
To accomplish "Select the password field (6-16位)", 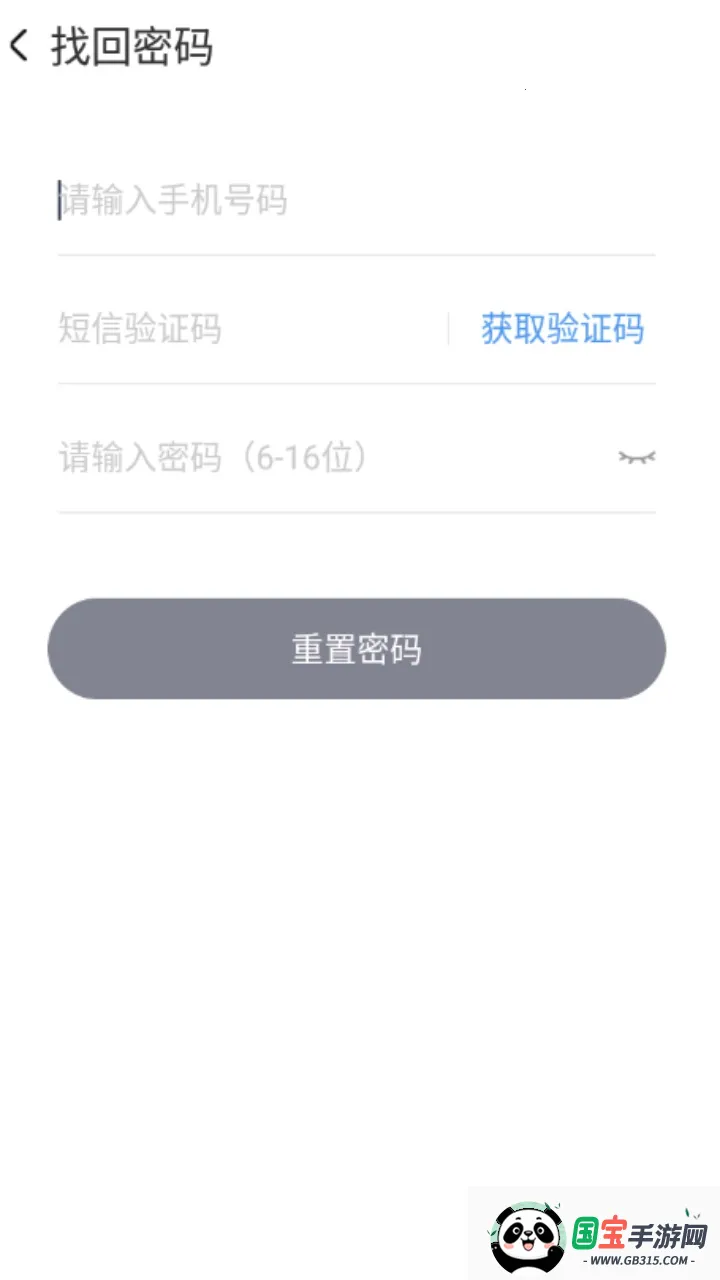I will point(320,458).
